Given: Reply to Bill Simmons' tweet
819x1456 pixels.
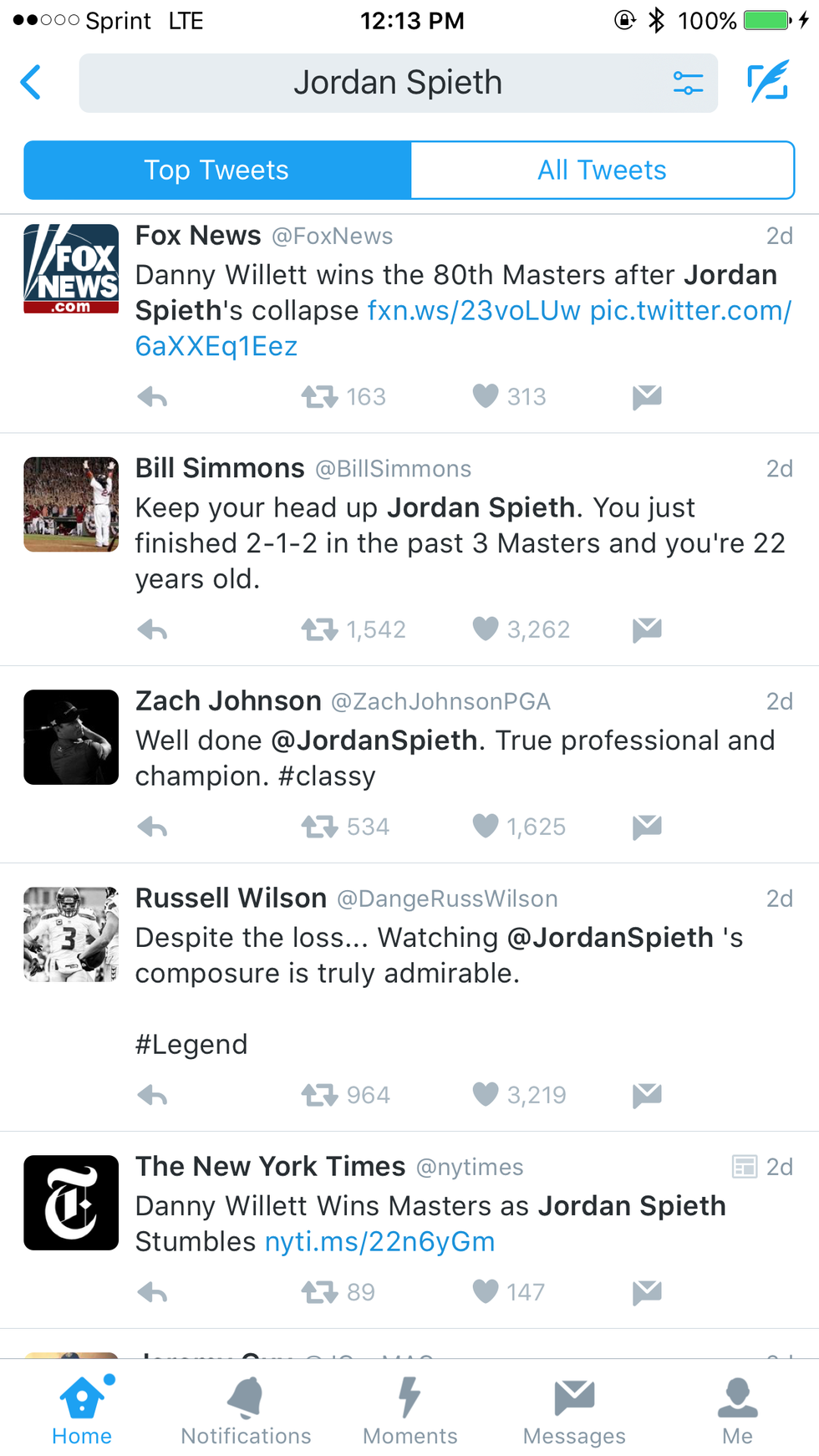Looking at the screenshot, I should (x=153, y=629).
